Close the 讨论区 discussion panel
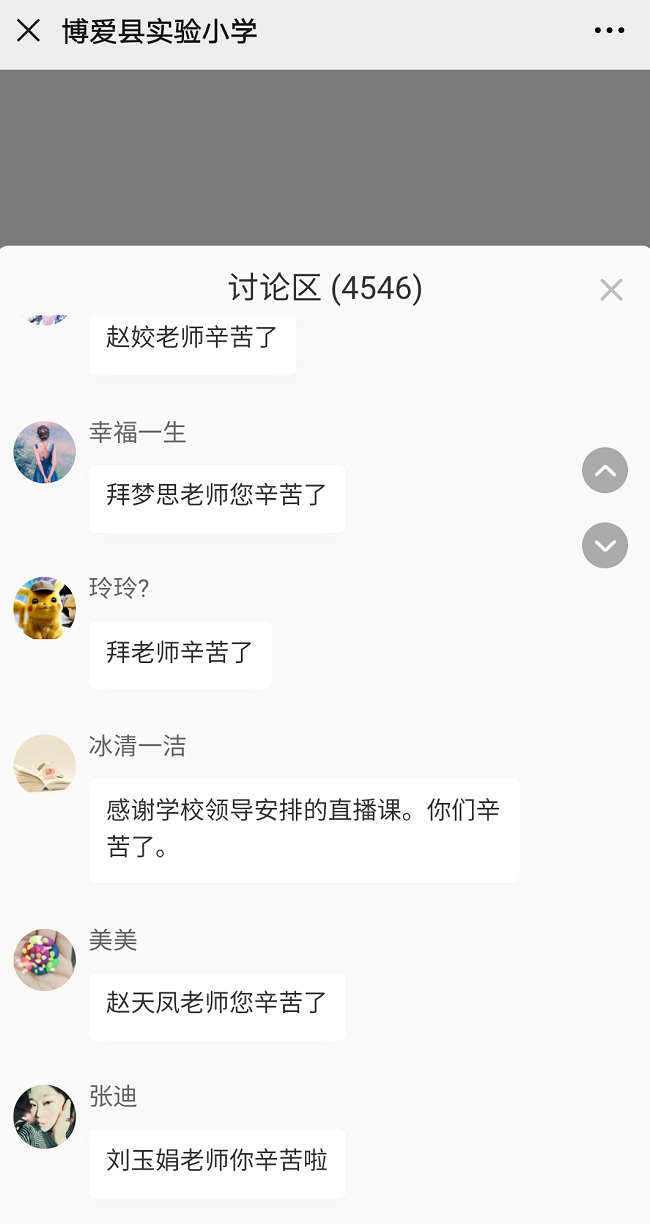 611,290
